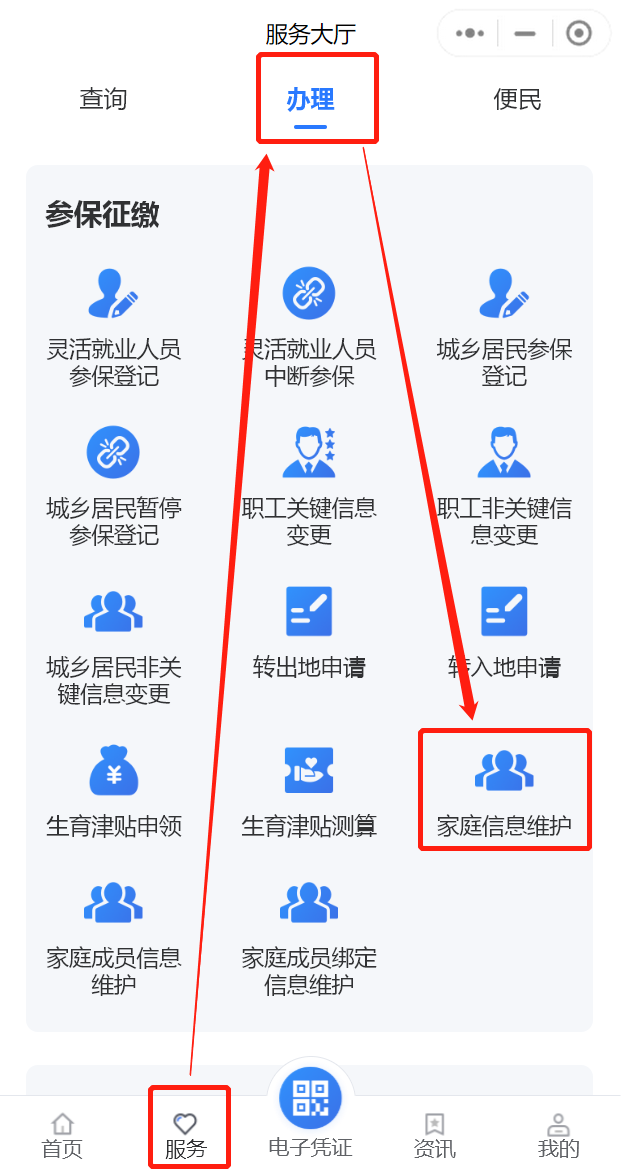Viewport: 621px width, 1170px height.
Task: Open 家庭信息维护
Action: (504, 790)
